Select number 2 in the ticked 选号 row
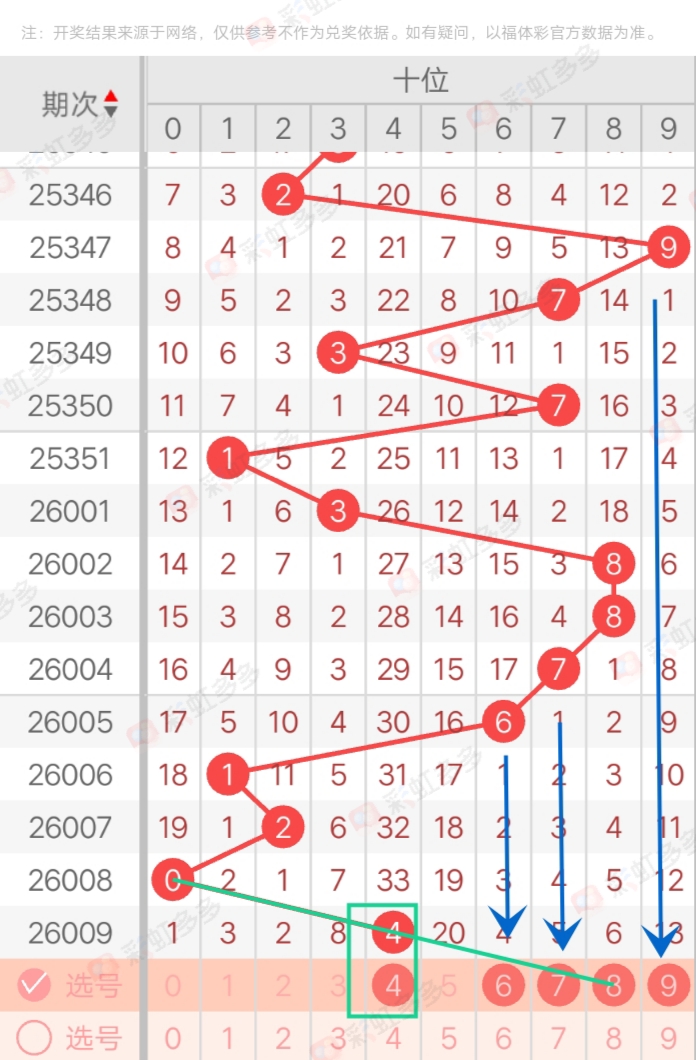 [283, 986]
